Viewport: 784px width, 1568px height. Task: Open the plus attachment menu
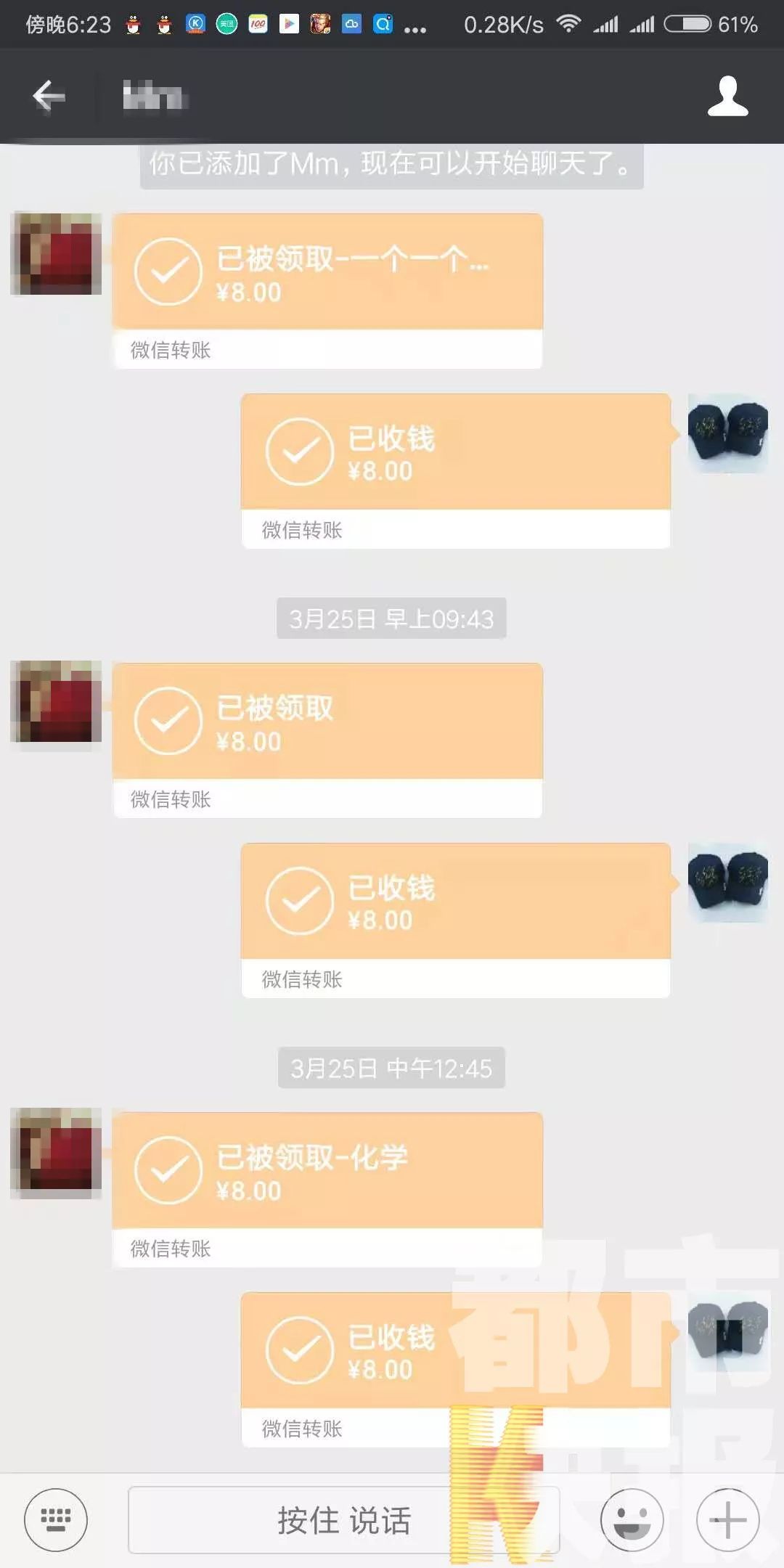click(727, 1519)
